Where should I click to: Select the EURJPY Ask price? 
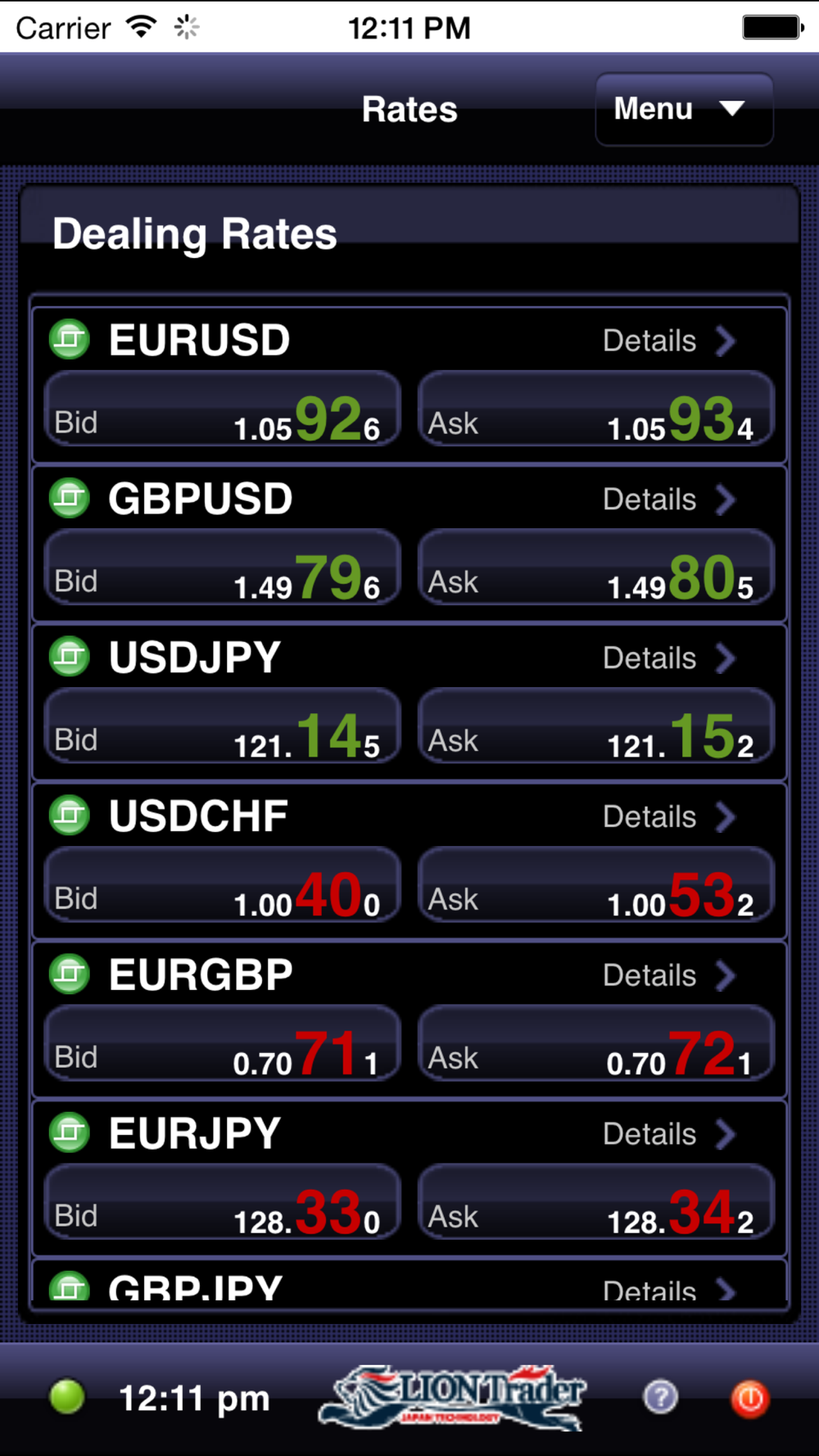click(596, 1204)
